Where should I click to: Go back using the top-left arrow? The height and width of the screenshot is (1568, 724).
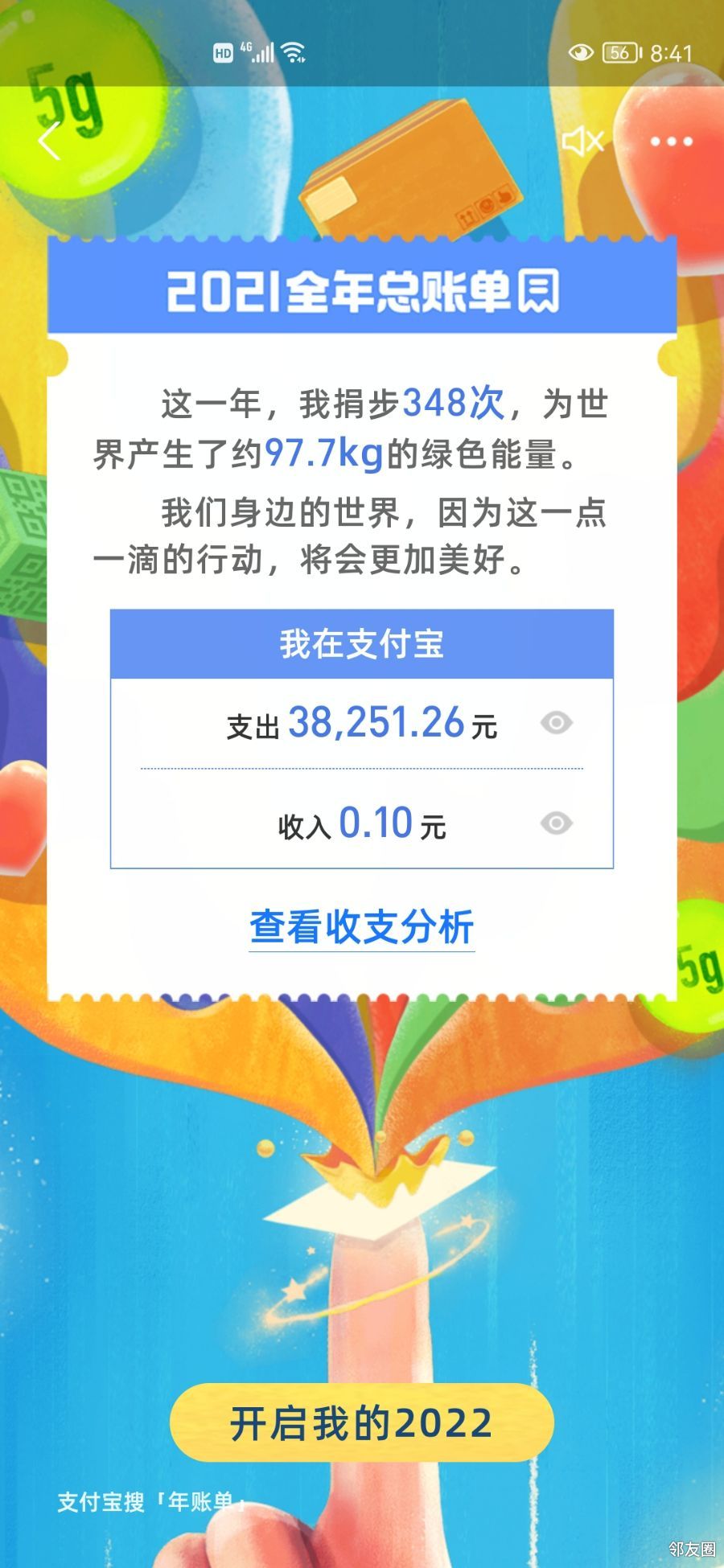50,142
